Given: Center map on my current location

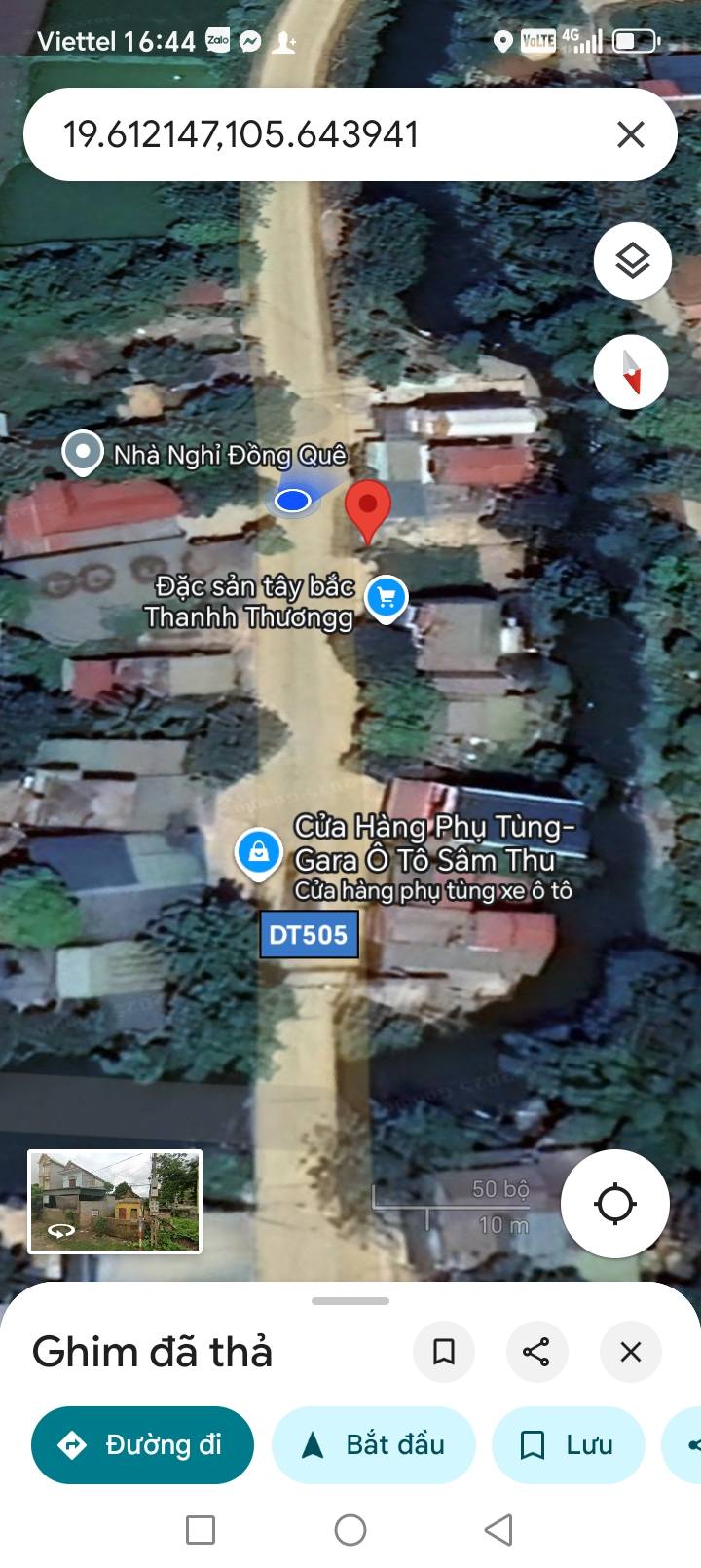Looking at the screenshot, I should coord(615,1204).
